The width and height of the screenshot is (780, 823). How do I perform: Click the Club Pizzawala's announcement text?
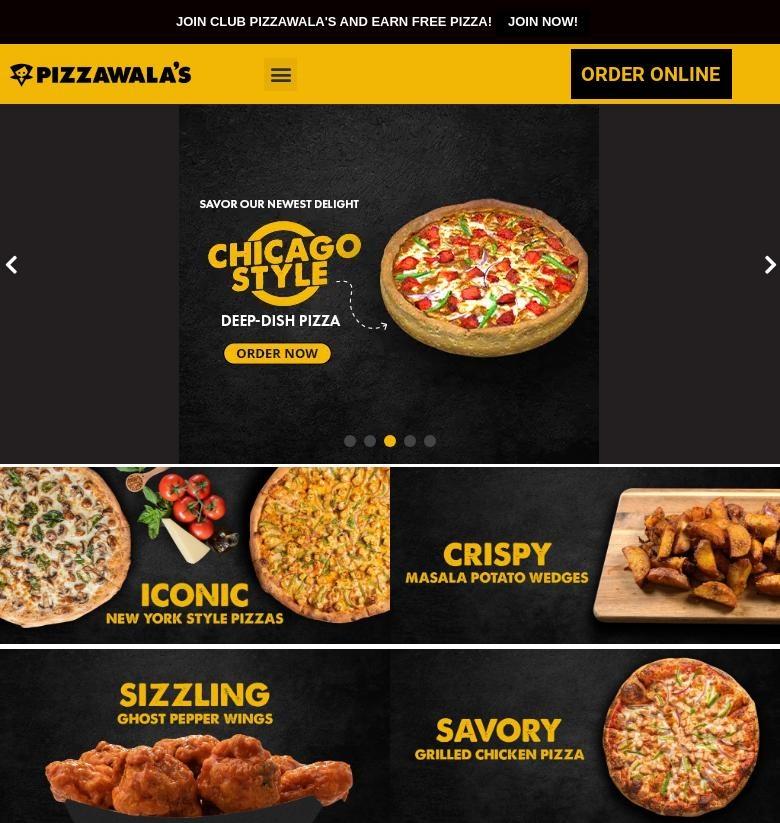click(x=334, y=21)
